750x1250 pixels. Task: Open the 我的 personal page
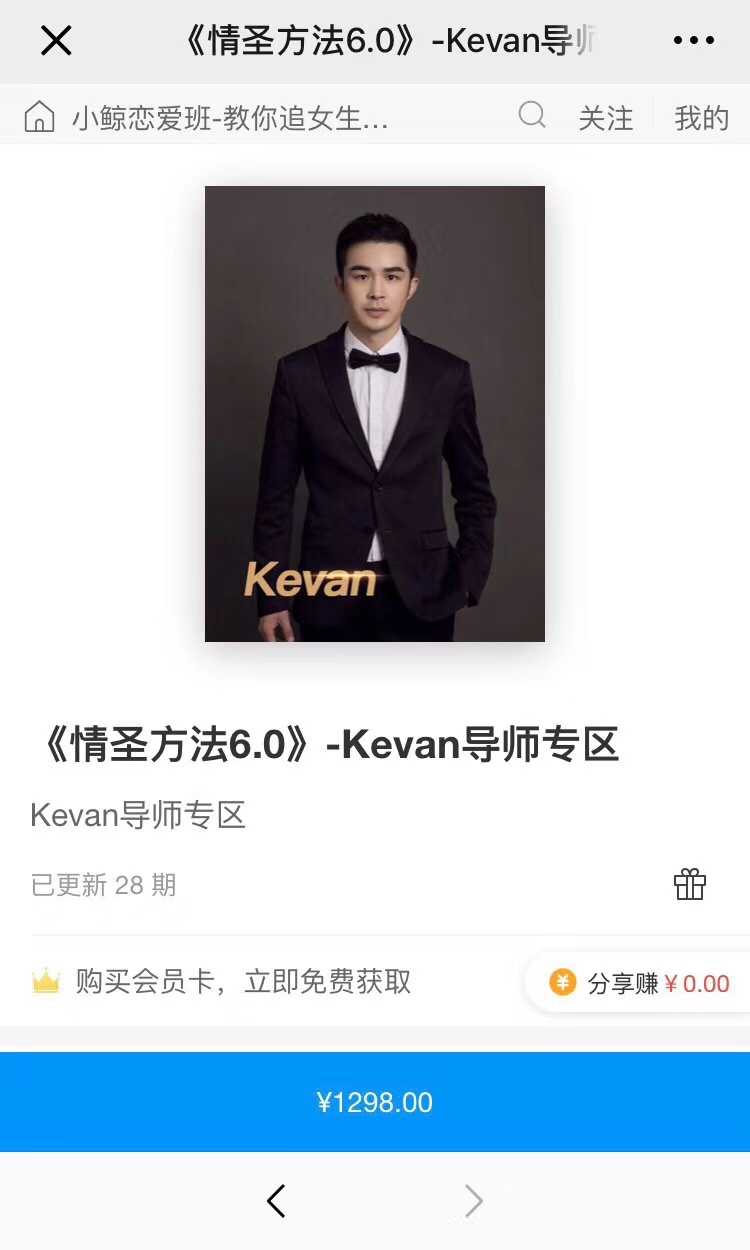tap(701, 118)
